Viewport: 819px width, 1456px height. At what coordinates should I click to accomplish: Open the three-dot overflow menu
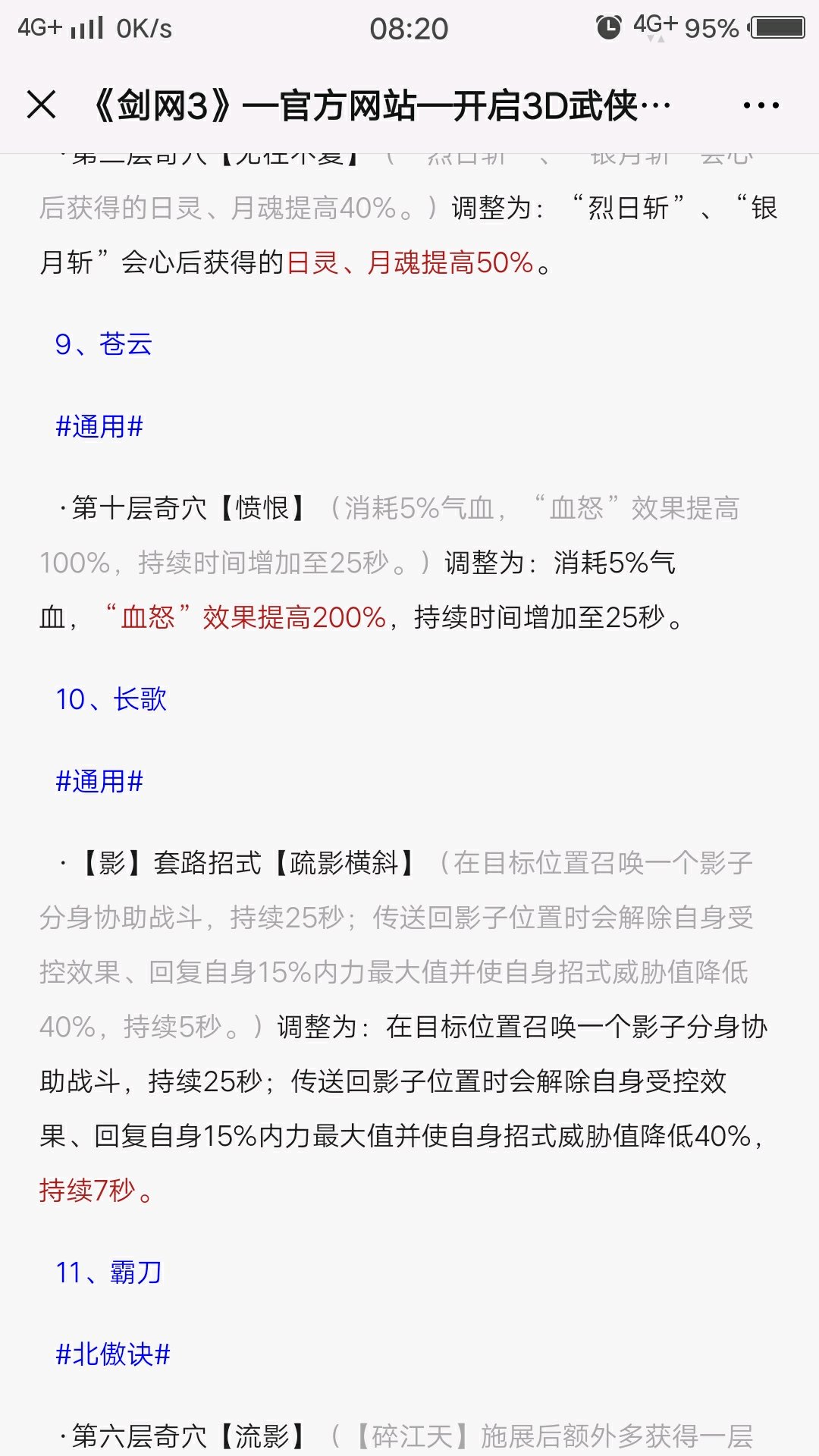click(761, 105)
